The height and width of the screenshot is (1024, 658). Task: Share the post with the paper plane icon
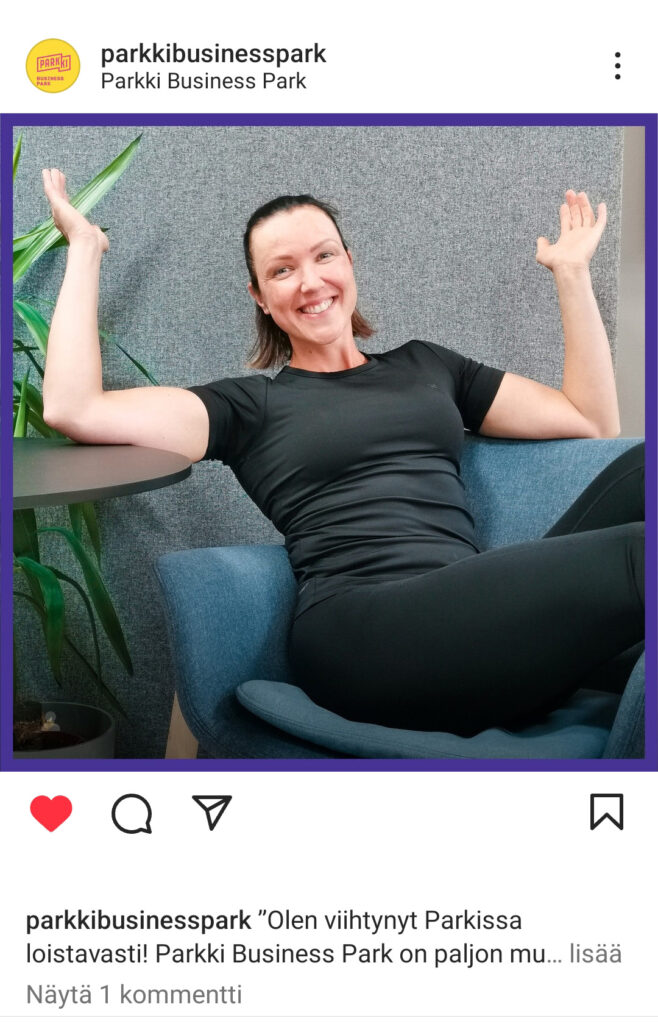212,813
